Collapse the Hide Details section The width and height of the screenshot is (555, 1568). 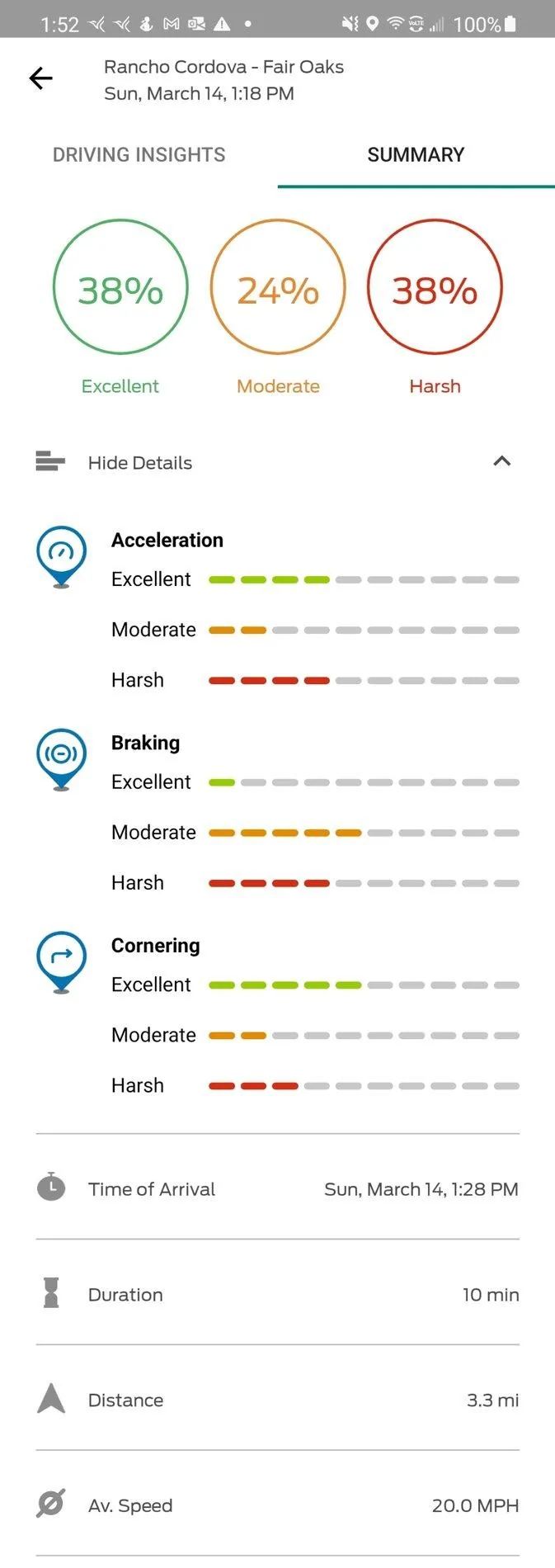click(501, 461)
